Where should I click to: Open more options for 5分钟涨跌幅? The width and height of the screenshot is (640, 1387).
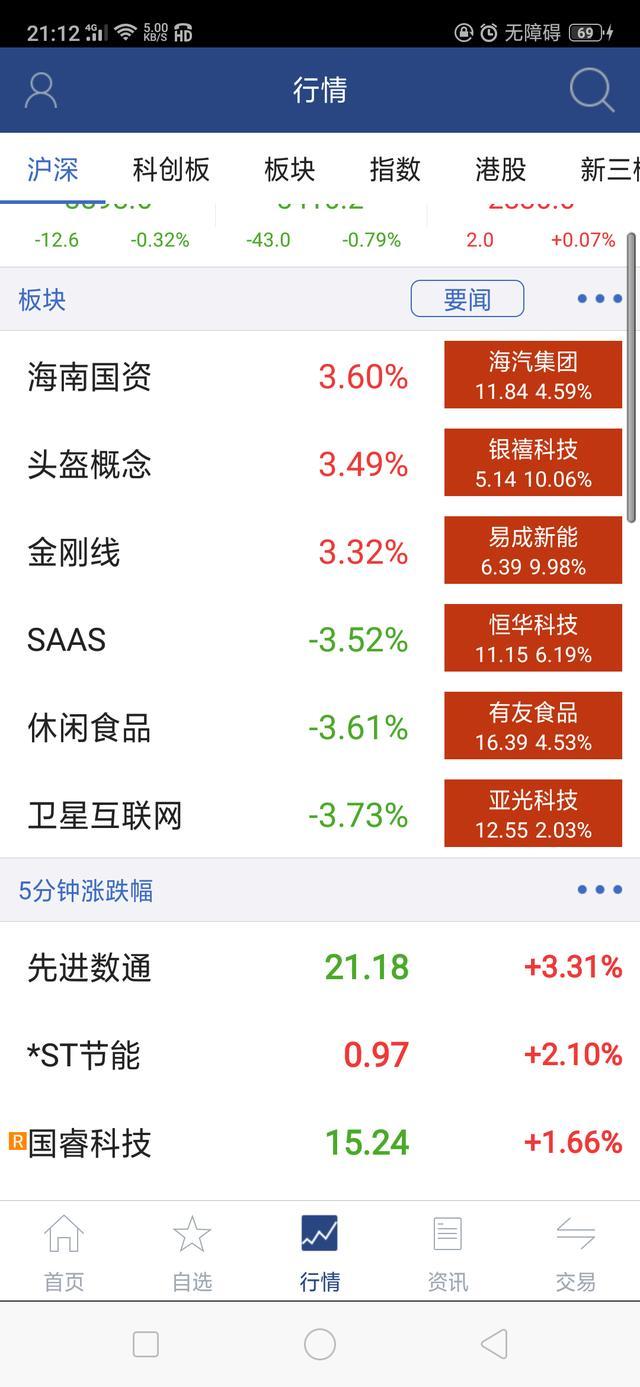[x=600, y=889]
